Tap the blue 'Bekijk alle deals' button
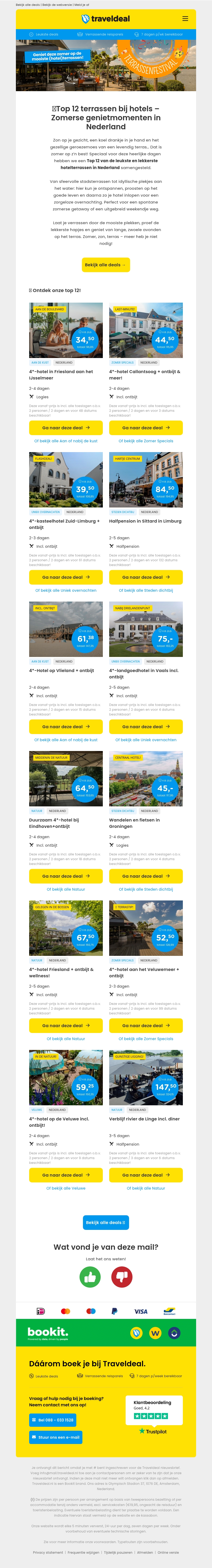Screen dimensions: 212x1568 105,1222
